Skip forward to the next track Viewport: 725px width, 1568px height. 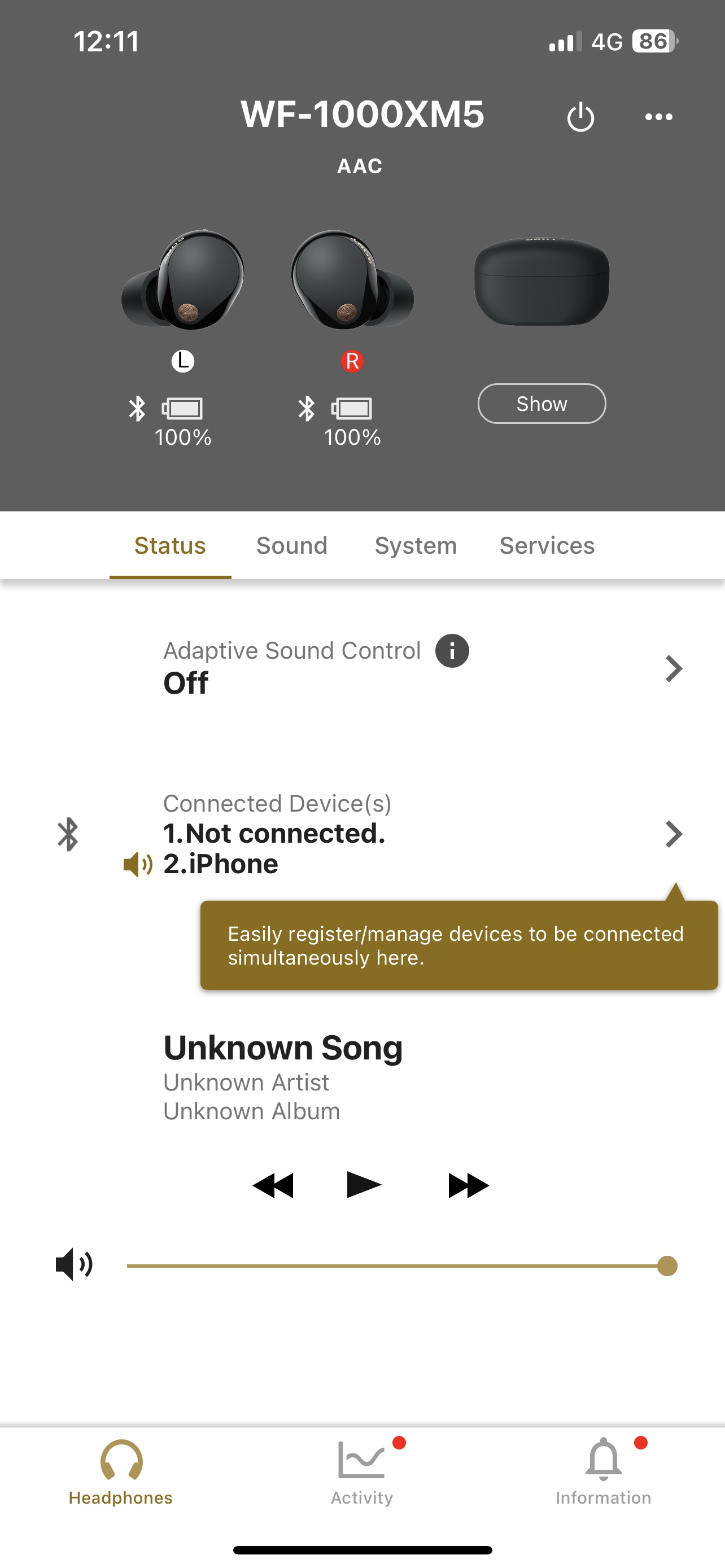[x=468, y=1185]
